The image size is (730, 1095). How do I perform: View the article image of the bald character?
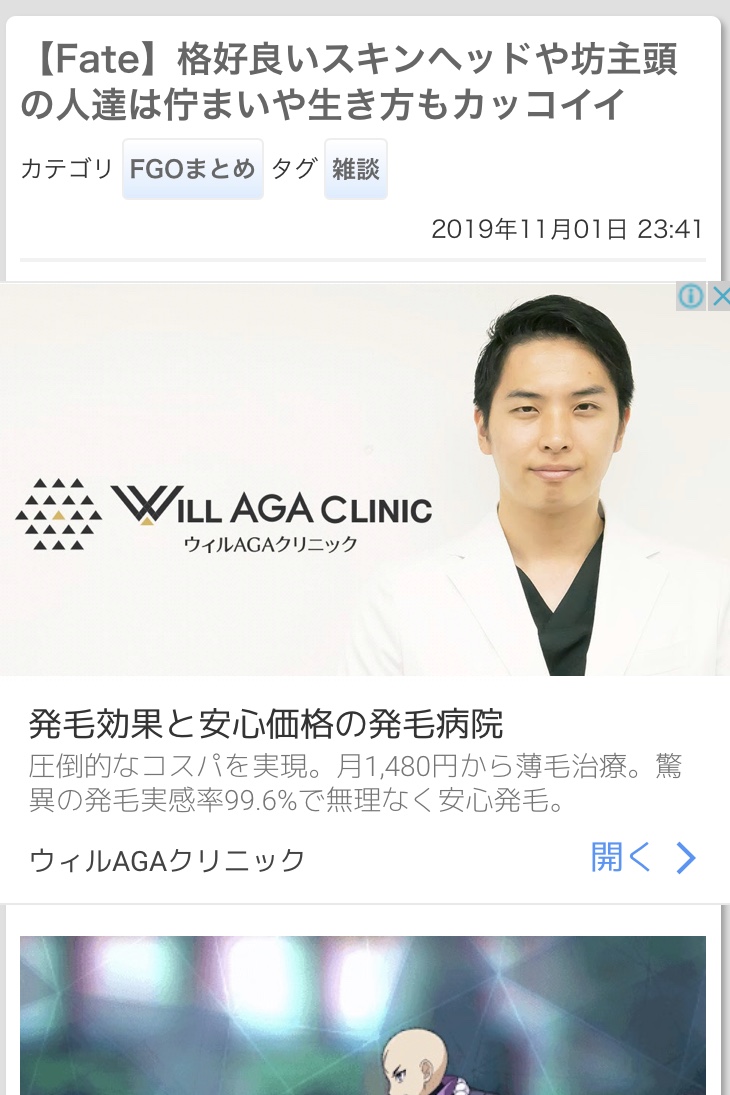(x=363, y=1015)
